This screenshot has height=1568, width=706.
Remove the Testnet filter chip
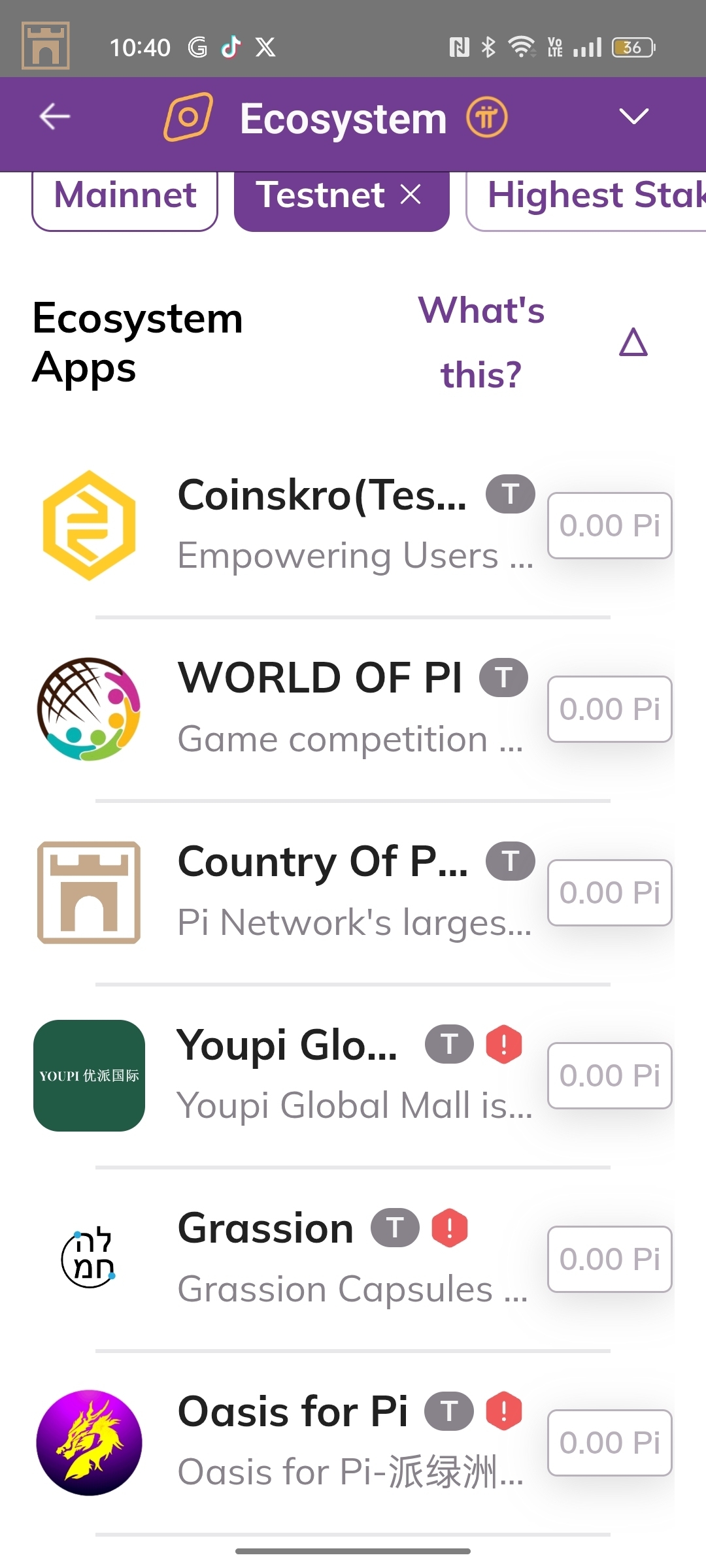411,195
